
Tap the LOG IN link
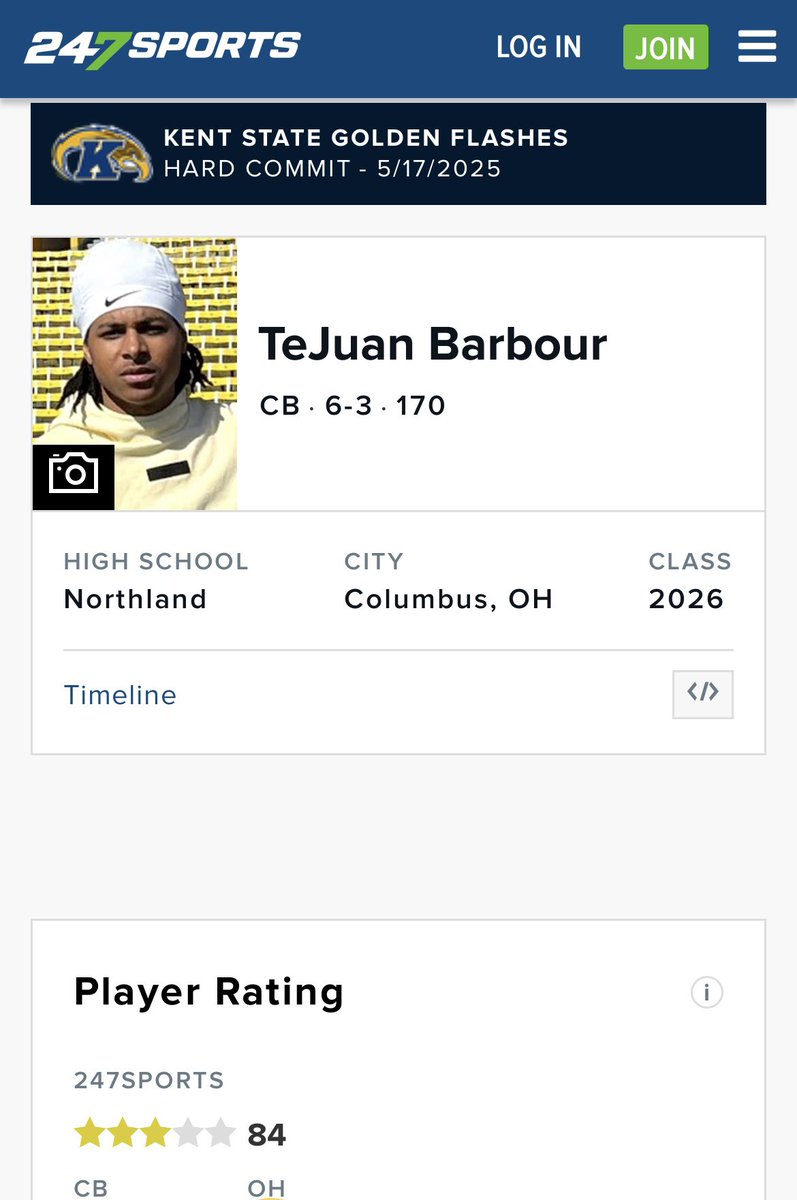[538, 47]
